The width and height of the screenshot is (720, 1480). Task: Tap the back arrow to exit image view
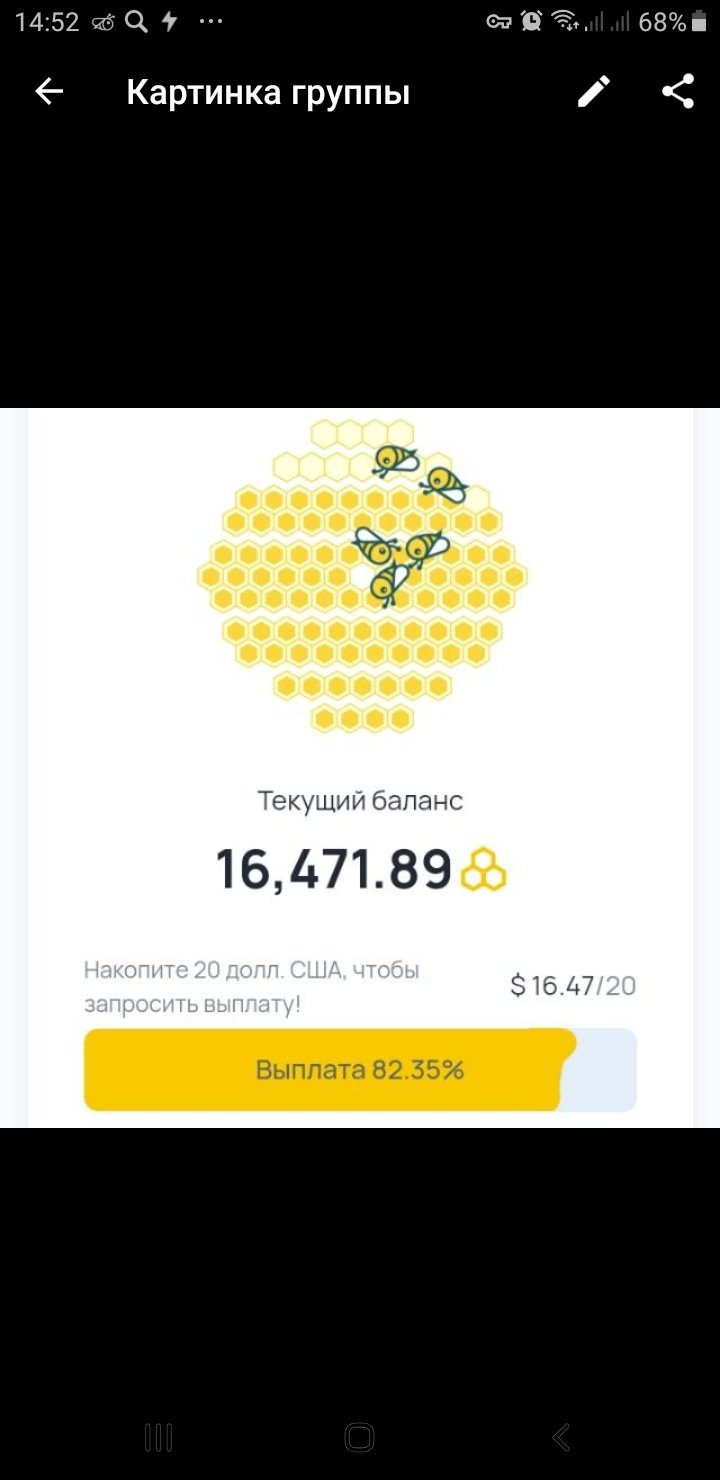(x=47, y=91)
